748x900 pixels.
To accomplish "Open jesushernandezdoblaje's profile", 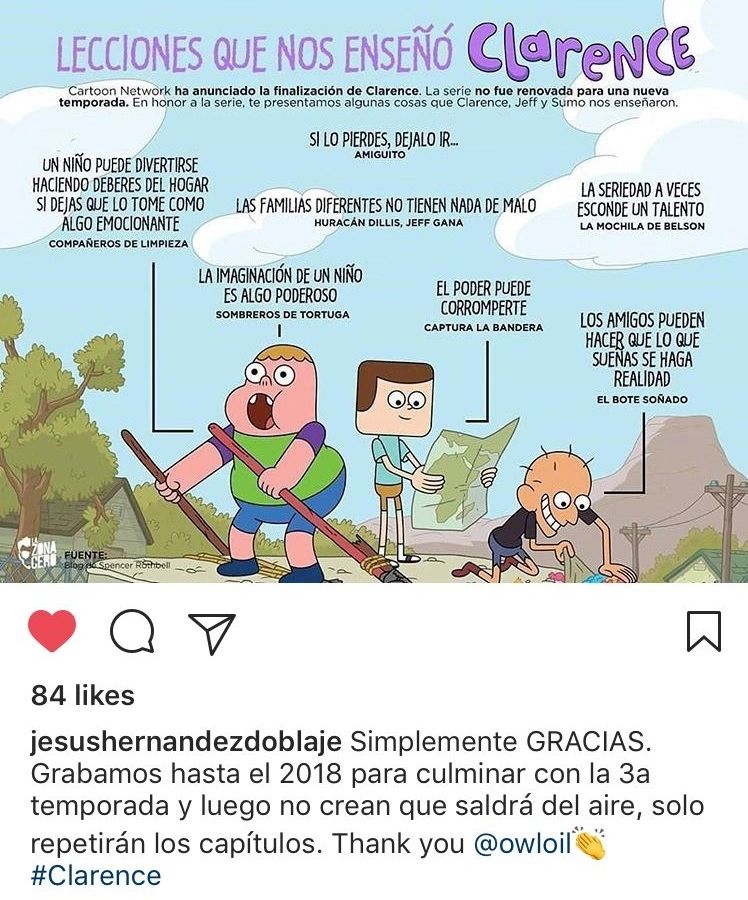I will (x=187, y=742).
